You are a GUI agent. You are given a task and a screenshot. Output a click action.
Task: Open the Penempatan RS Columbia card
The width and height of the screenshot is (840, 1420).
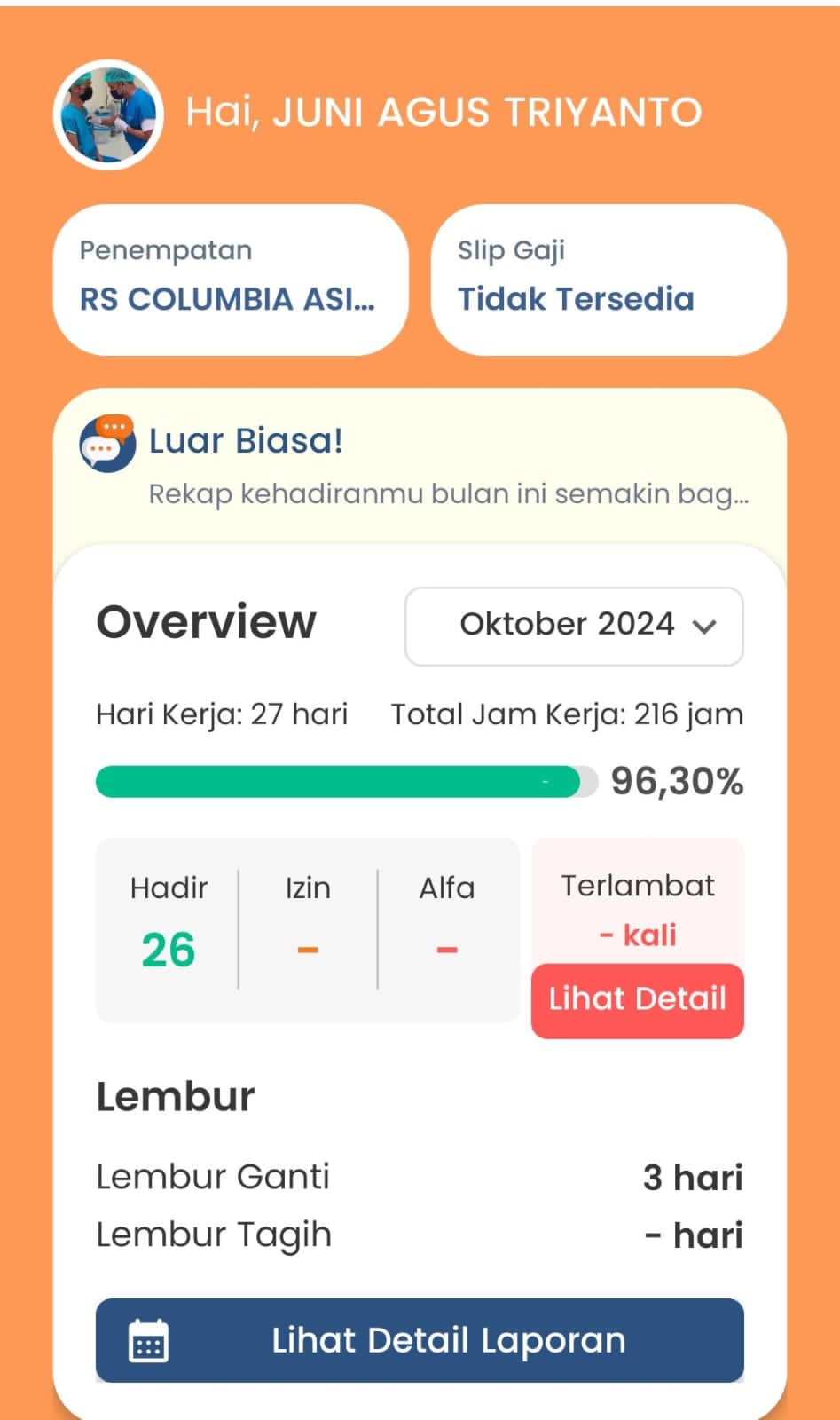pyautogui.click(x=231, y=280)
